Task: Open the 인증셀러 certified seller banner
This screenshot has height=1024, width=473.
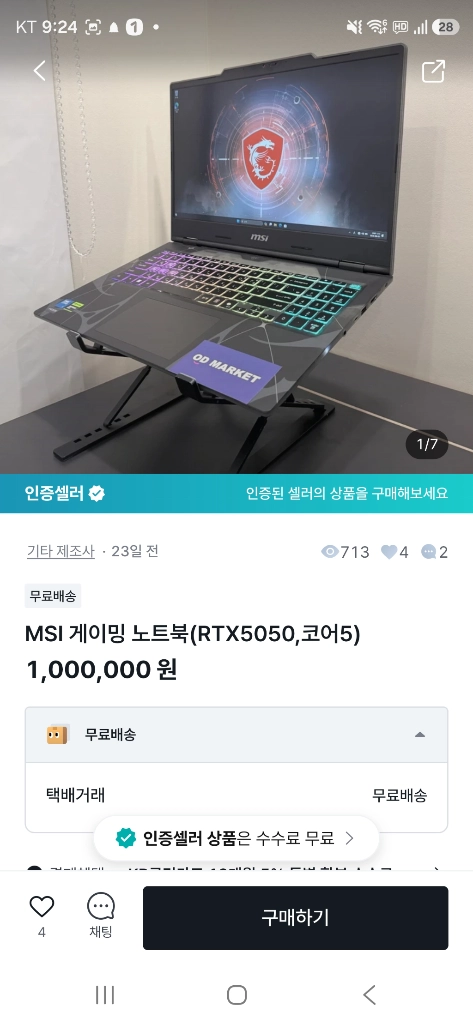Action: coord(236,493)
